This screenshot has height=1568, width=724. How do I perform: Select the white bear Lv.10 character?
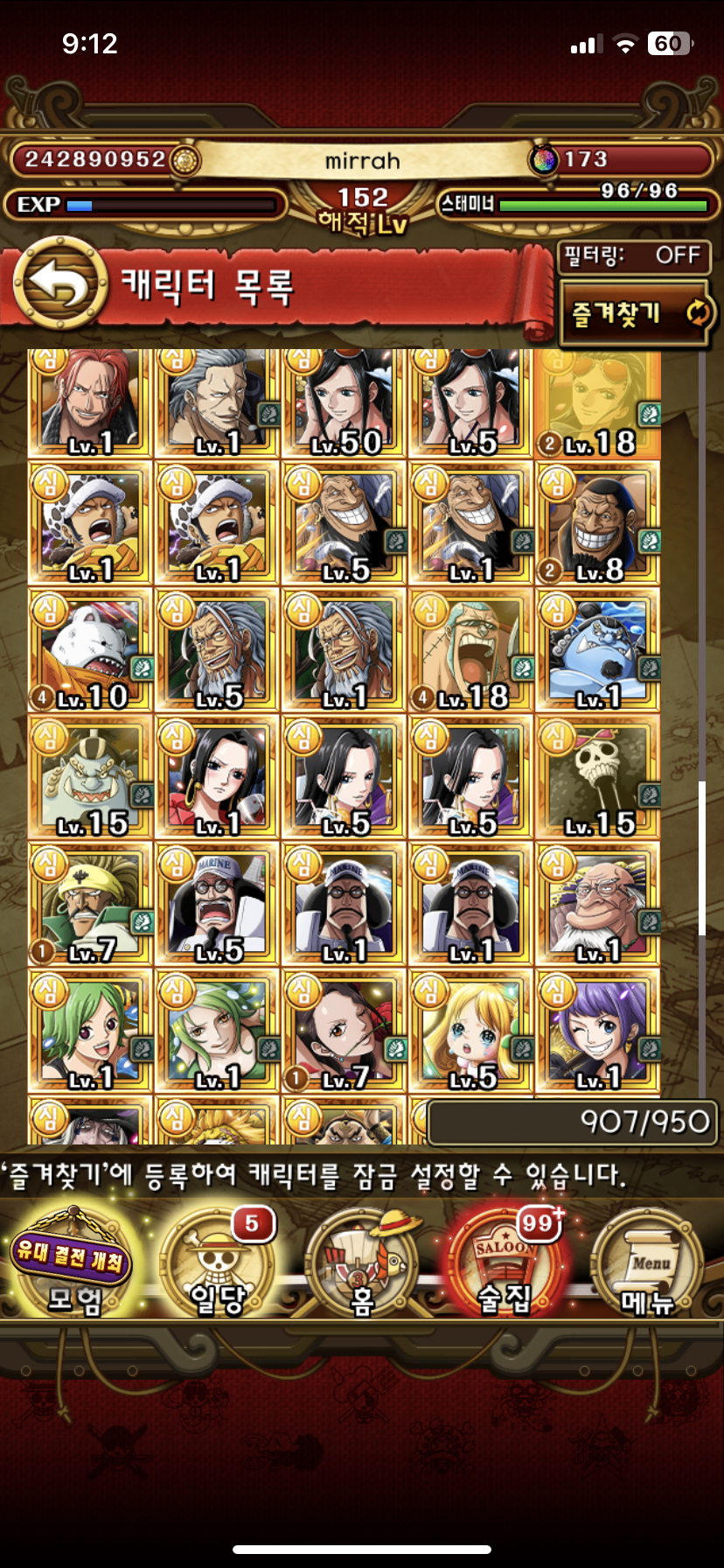click(x=91, y=652)
